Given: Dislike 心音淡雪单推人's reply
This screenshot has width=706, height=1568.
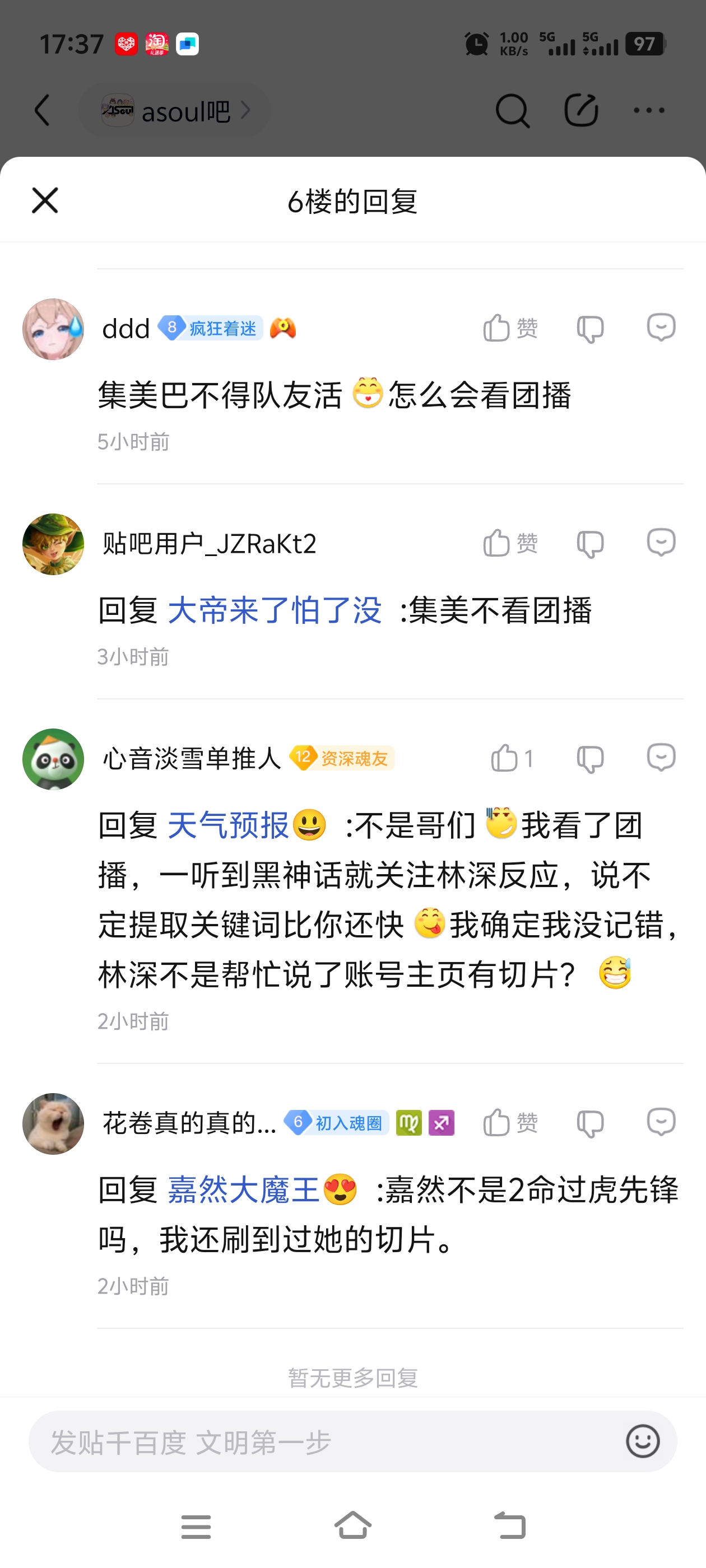Looking at the screenshot, I should tap(589, 759).
